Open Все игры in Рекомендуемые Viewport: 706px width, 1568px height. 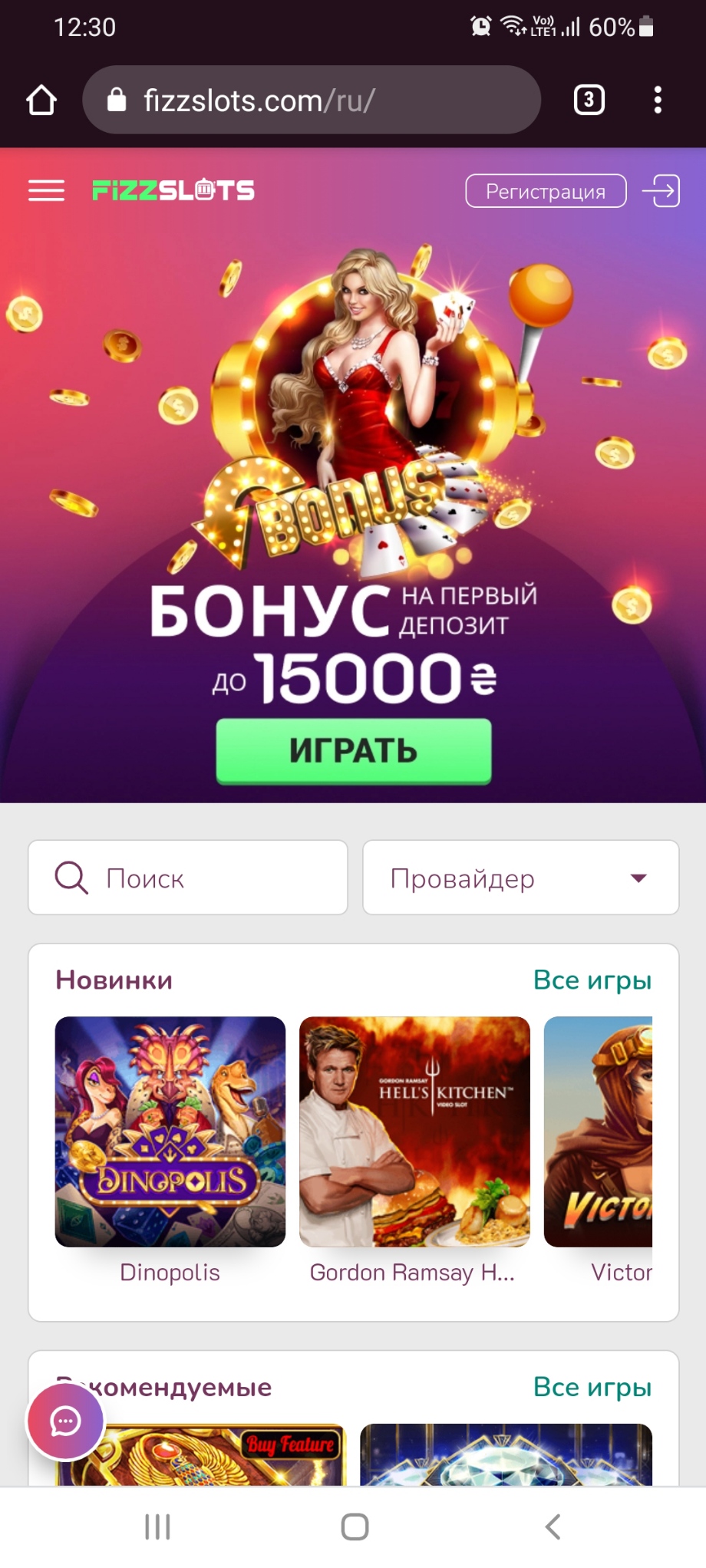coord(592,1387)
